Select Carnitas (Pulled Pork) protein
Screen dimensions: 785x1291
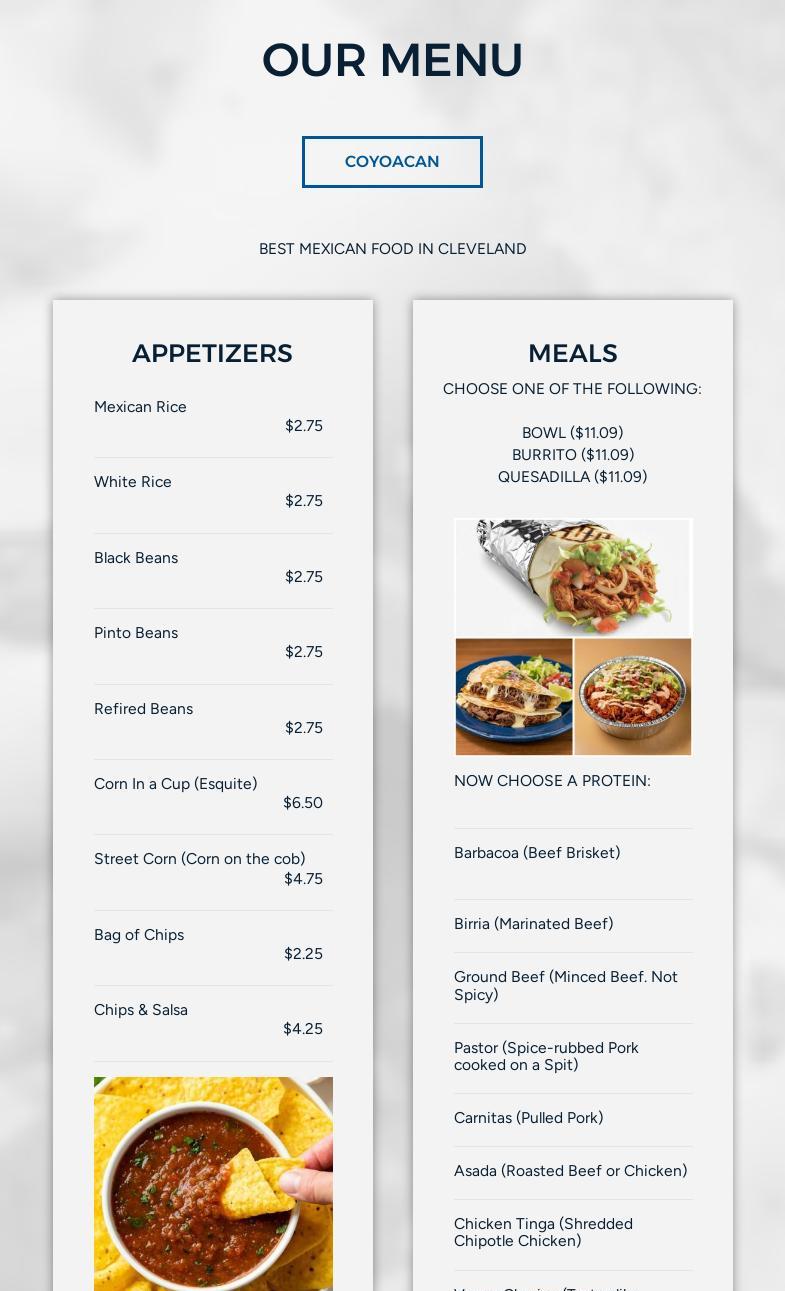(x=528, y=1118)
